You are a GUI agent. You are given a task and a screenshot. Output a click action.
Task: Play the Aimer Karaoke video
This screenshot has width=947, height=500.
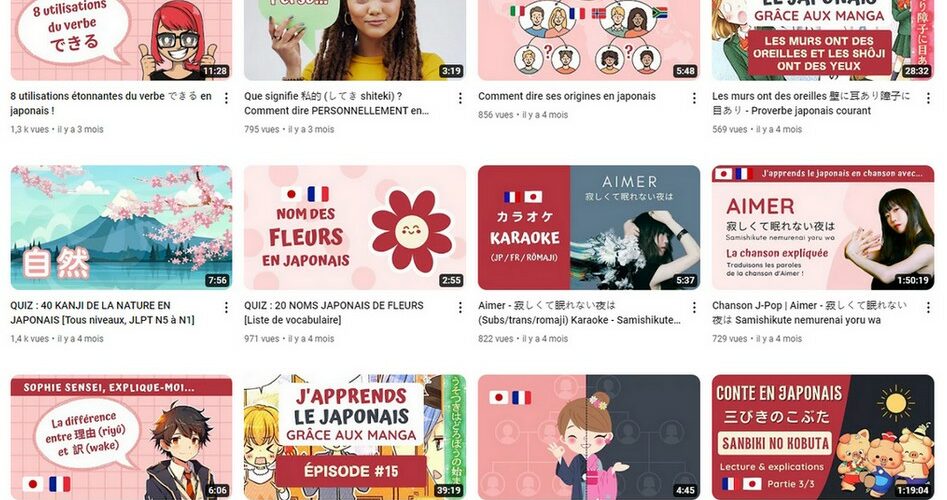pyautogui.click(x=588, y=227)
